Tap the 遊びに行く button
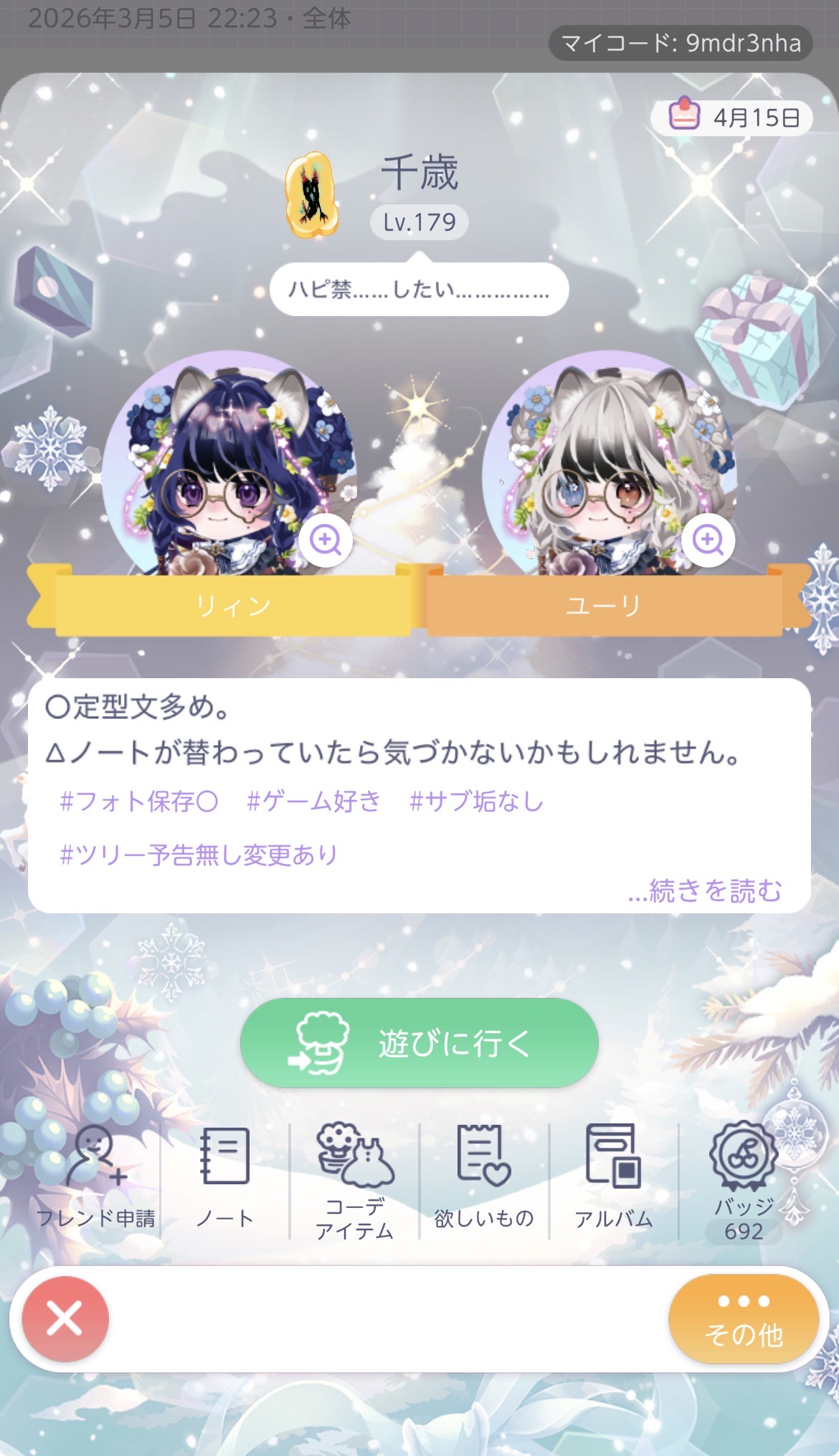The image size is (839, 1456). (x=419, y=1043)
